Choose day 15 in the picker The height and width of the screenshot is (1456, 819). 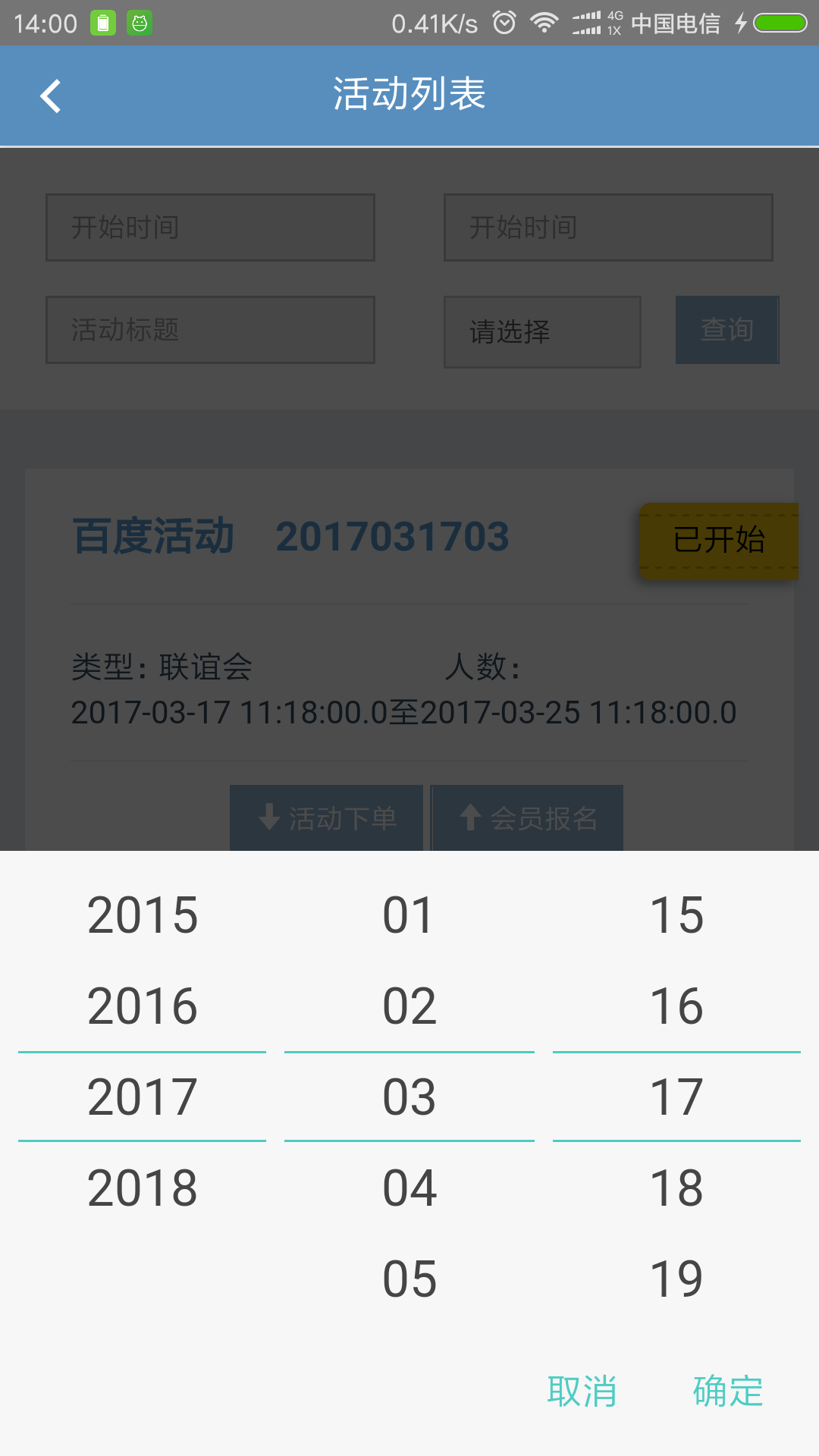click(676, 915)
